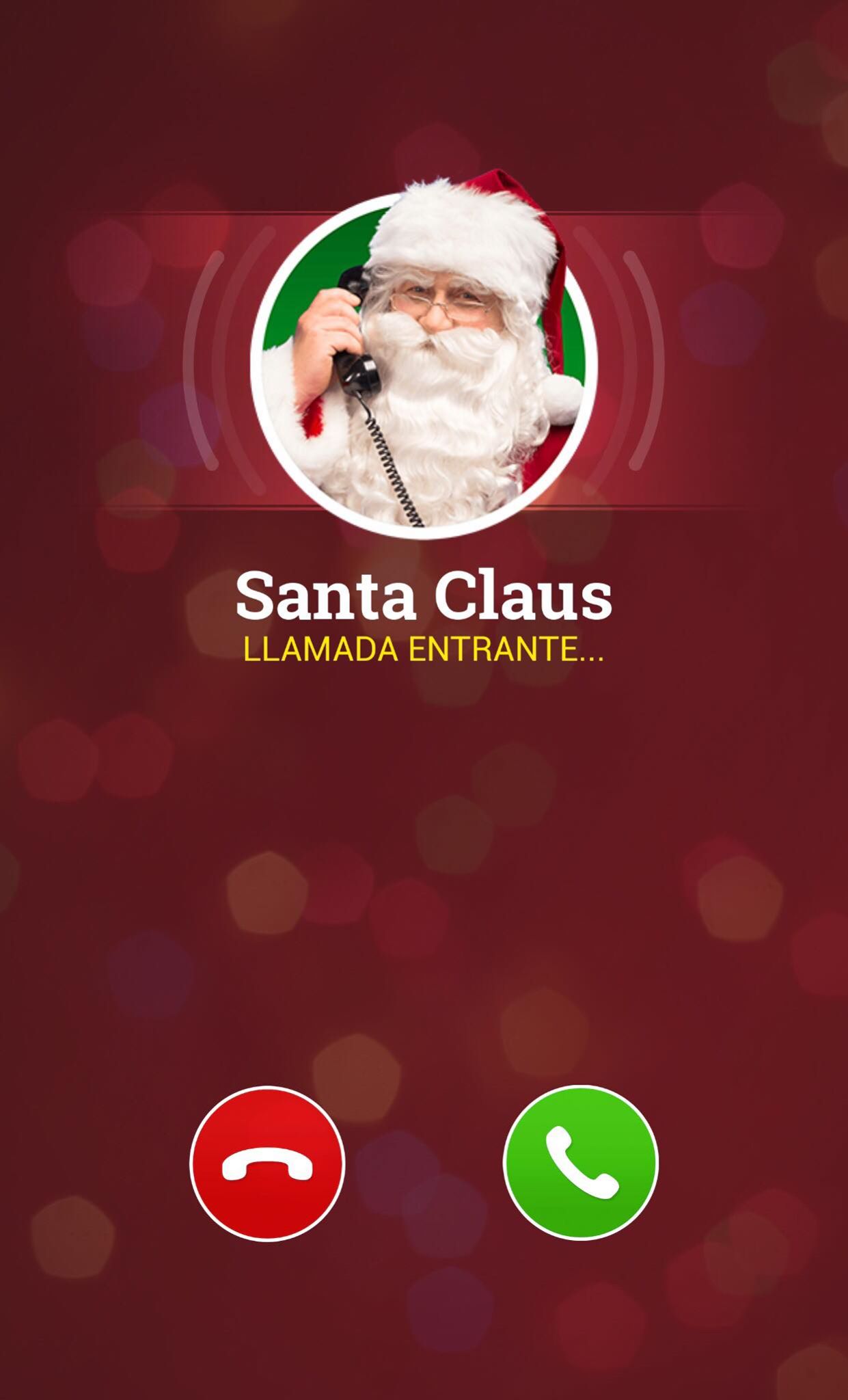This screenshot has width=848, height=1400.
Task: Decline the incoming call from Santa Claus
Action: [267, 1163]
